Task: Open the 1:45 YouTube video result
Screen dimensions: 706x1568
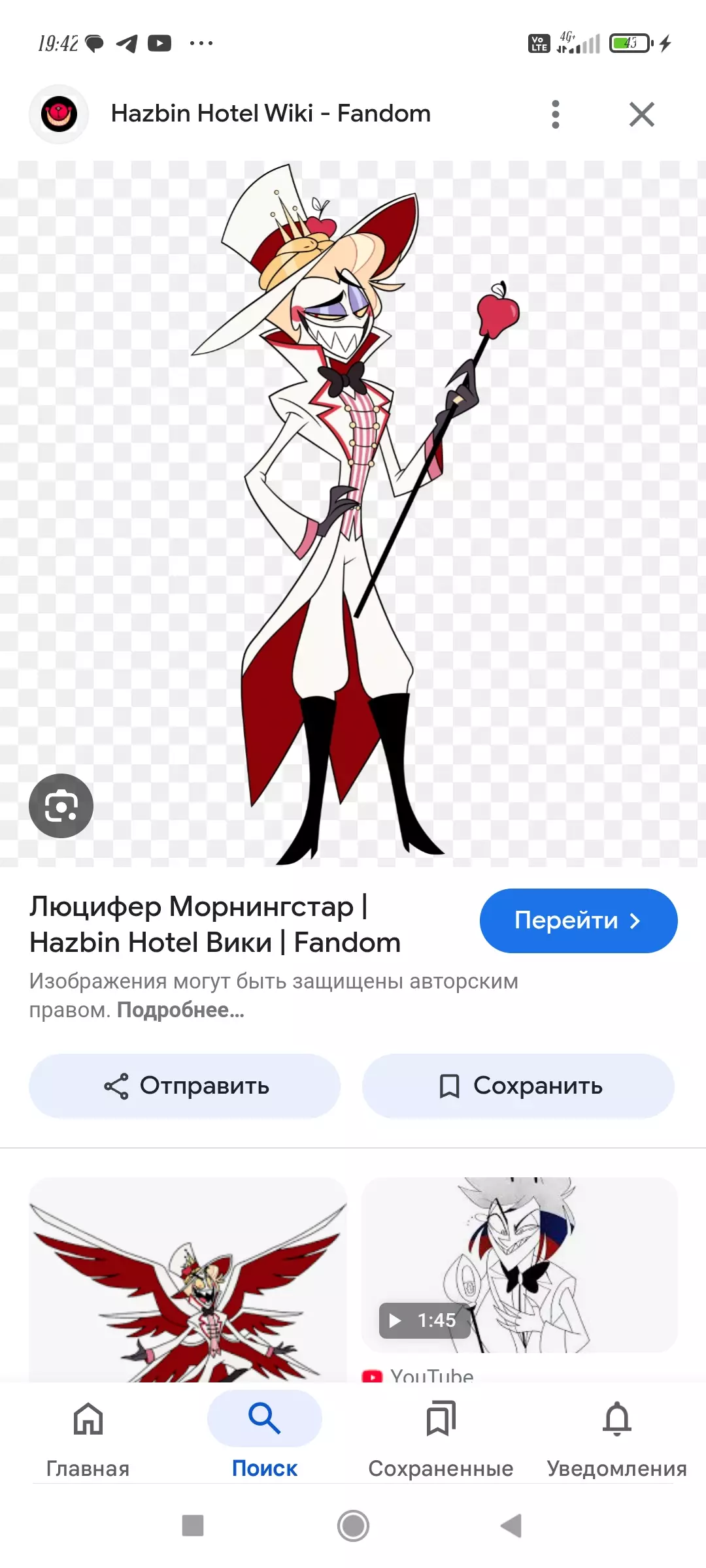Action: (x=519, y=1266)
